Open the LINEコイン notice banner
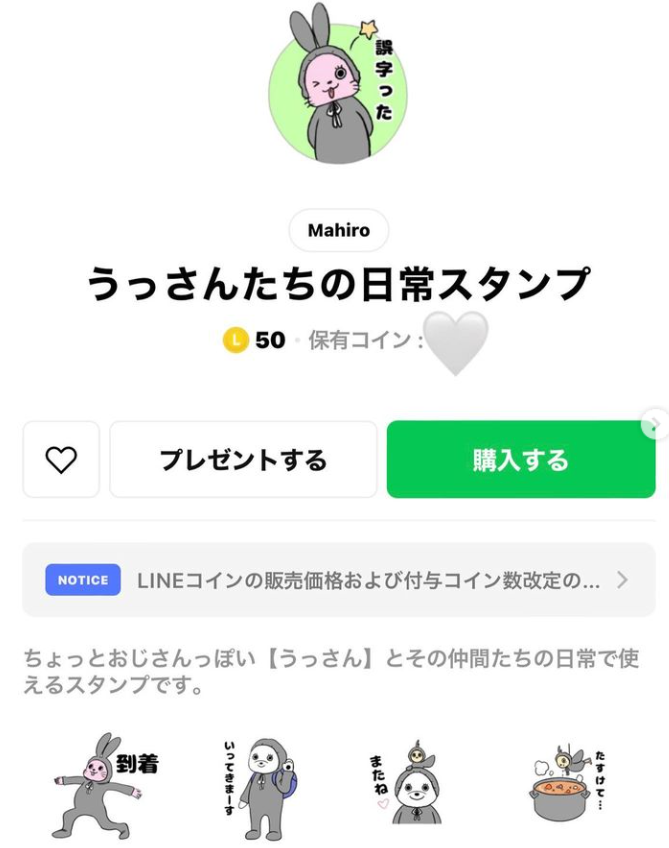669x848 pixels. coord(338,580)
